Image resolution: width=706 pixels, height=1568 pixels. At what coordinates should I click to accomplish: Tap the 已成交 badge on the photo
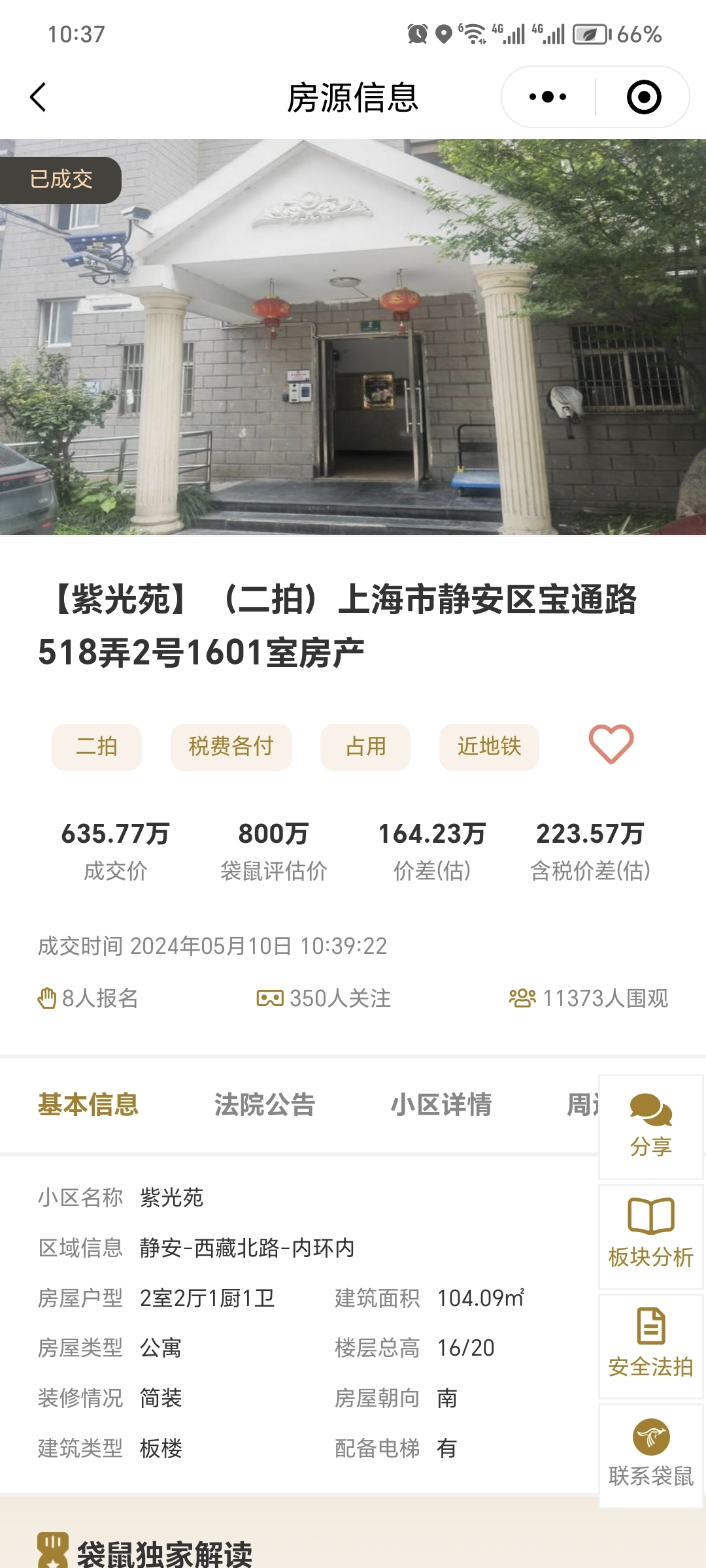60,179
